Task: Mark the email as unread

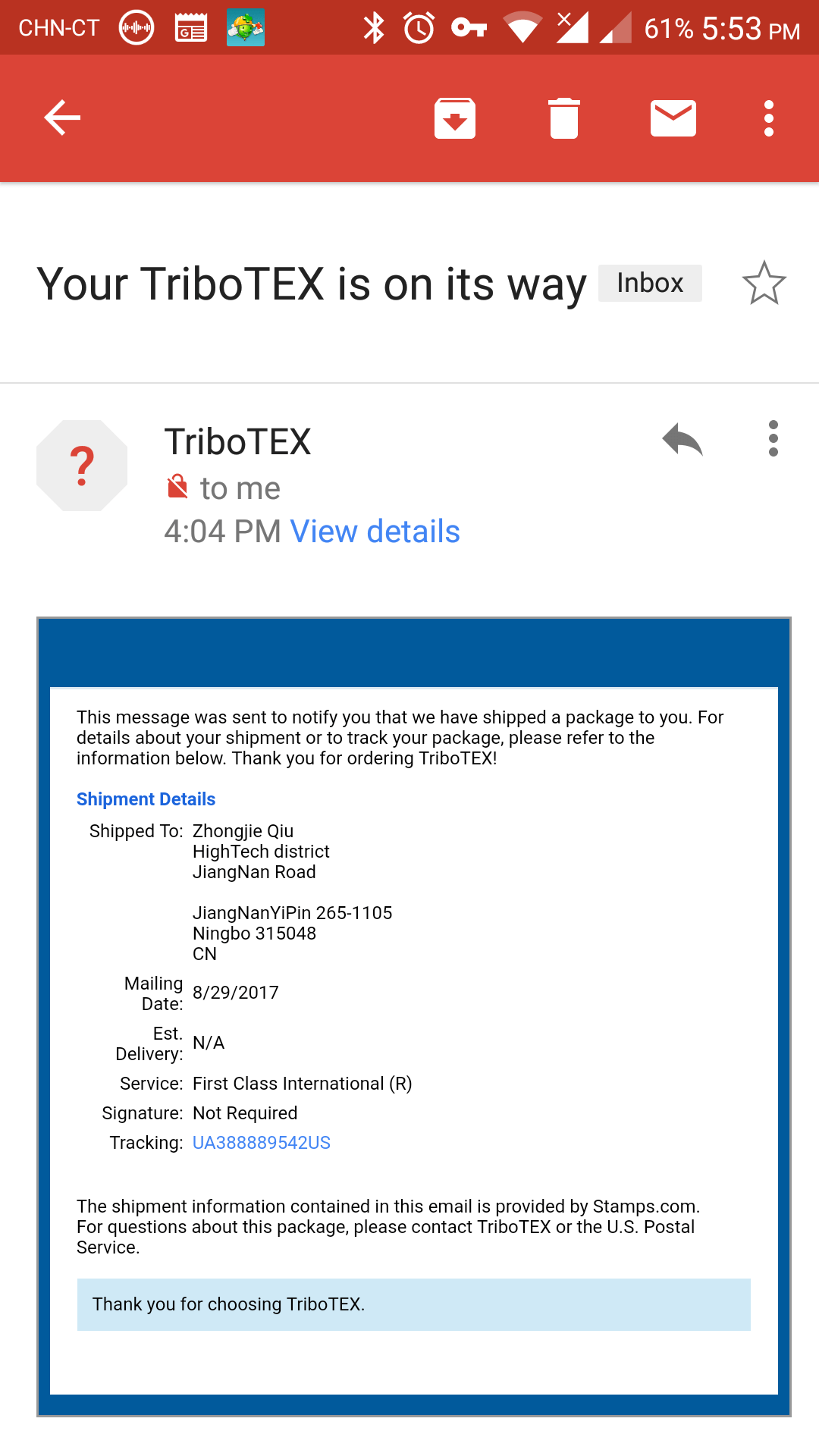Action: (673, 118)
